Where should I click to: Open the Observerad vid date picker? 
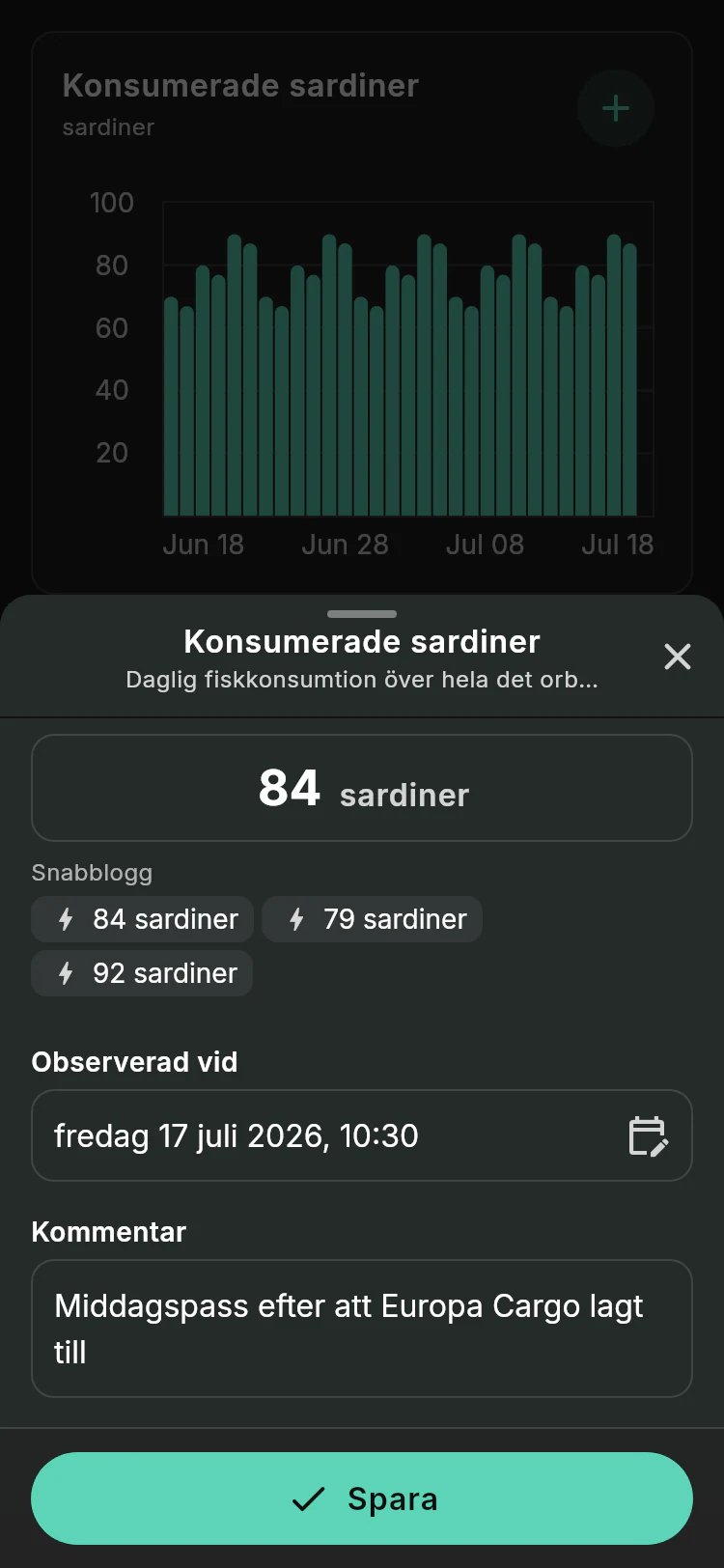click(362, 1135)
